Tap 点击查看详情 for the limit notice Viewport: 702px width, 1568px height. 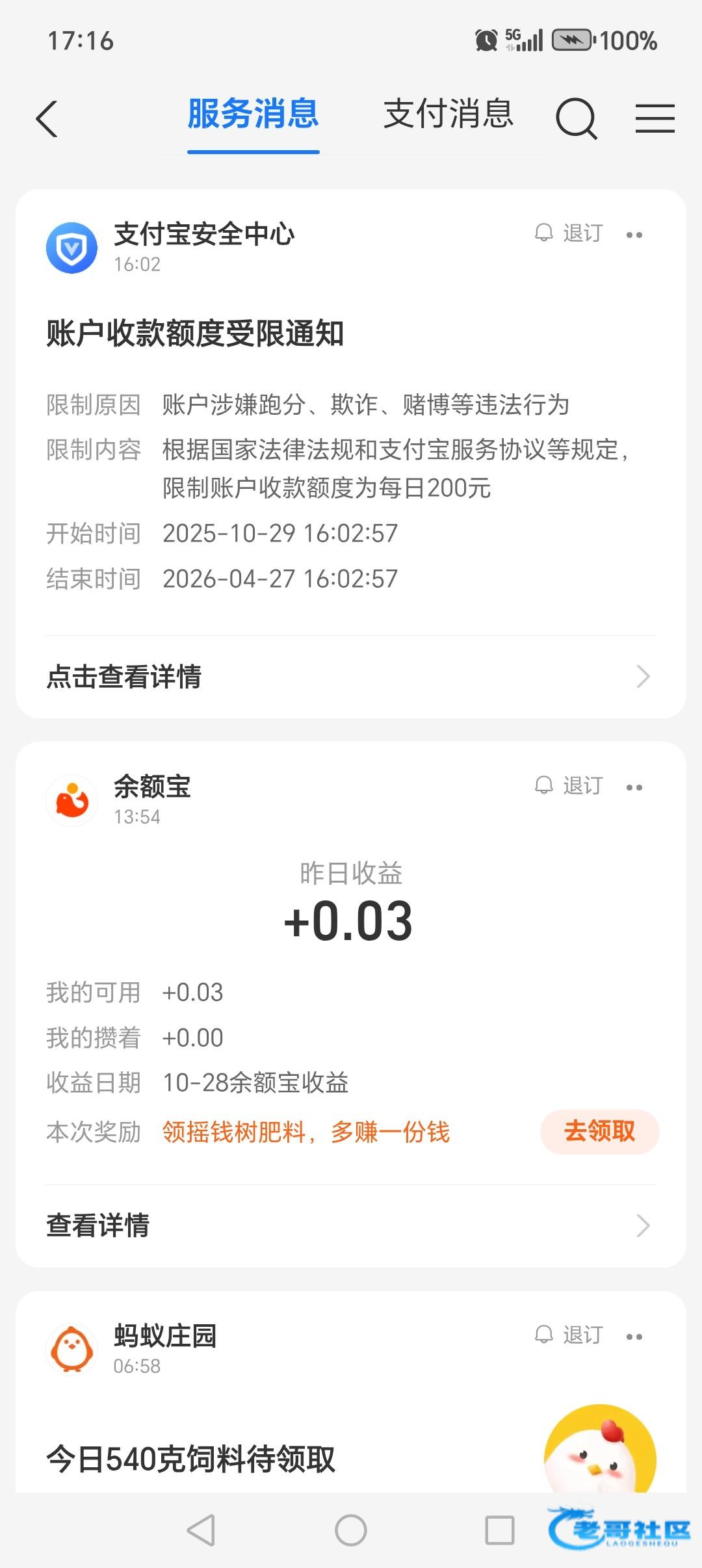point(351,676)
